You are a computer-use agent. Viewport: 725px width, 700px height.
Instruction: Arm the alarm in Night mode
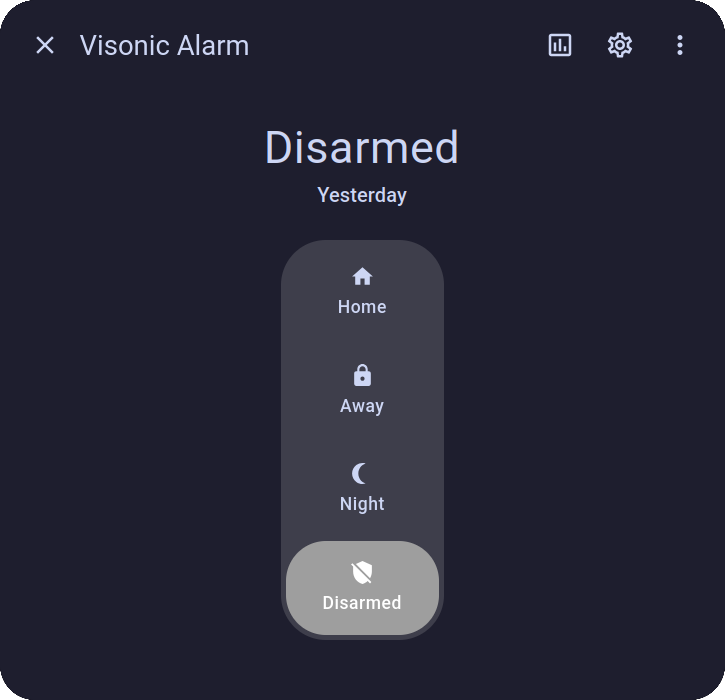click(362, 488)
